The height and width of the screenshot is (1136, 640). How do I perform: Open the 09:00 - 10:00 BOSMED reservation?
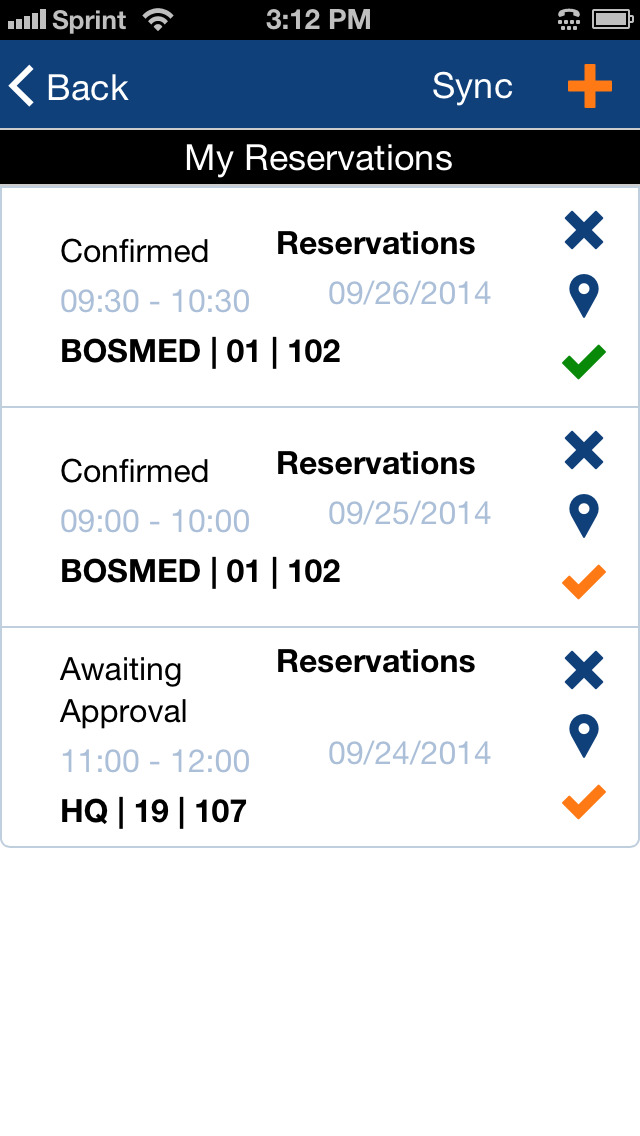320,517
